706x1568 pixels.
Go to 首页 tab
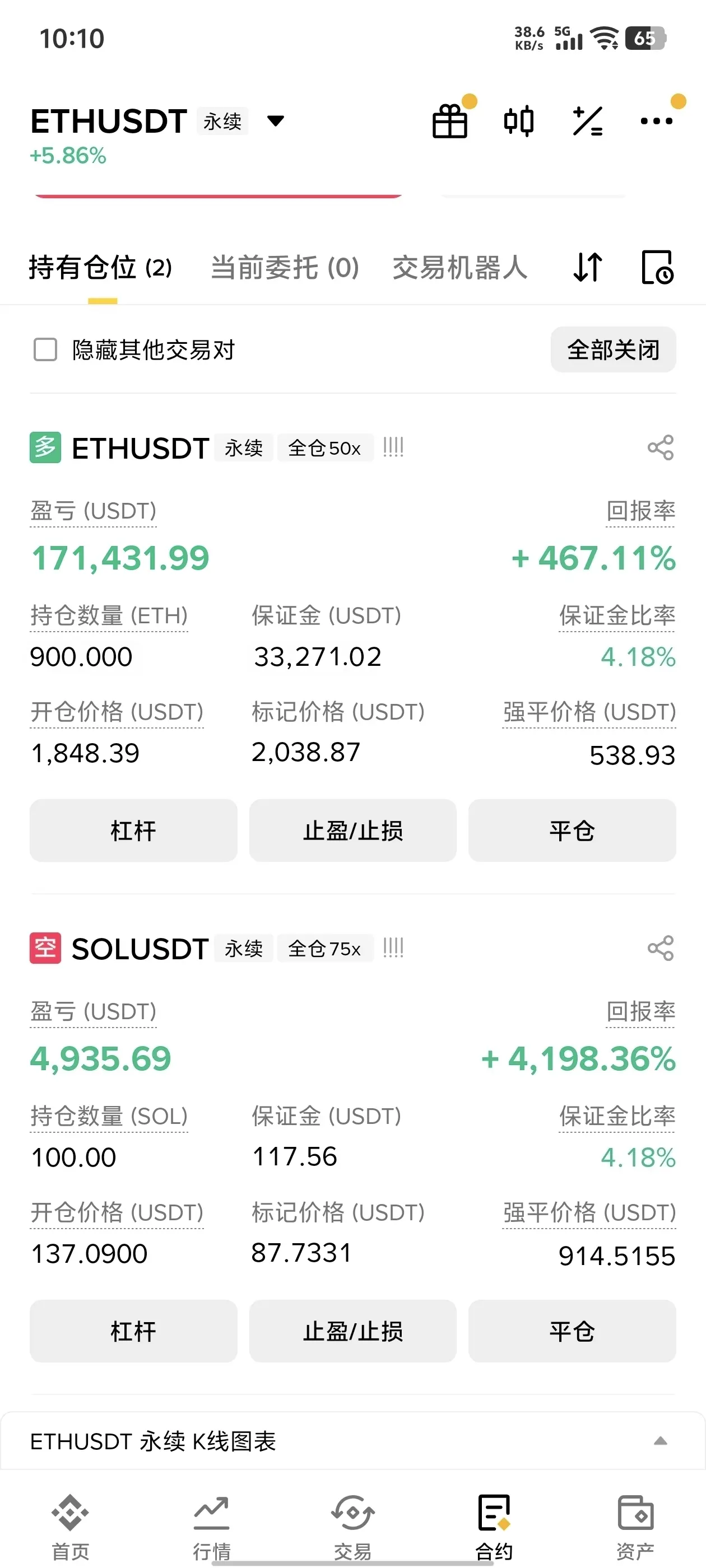[70, 1525]
